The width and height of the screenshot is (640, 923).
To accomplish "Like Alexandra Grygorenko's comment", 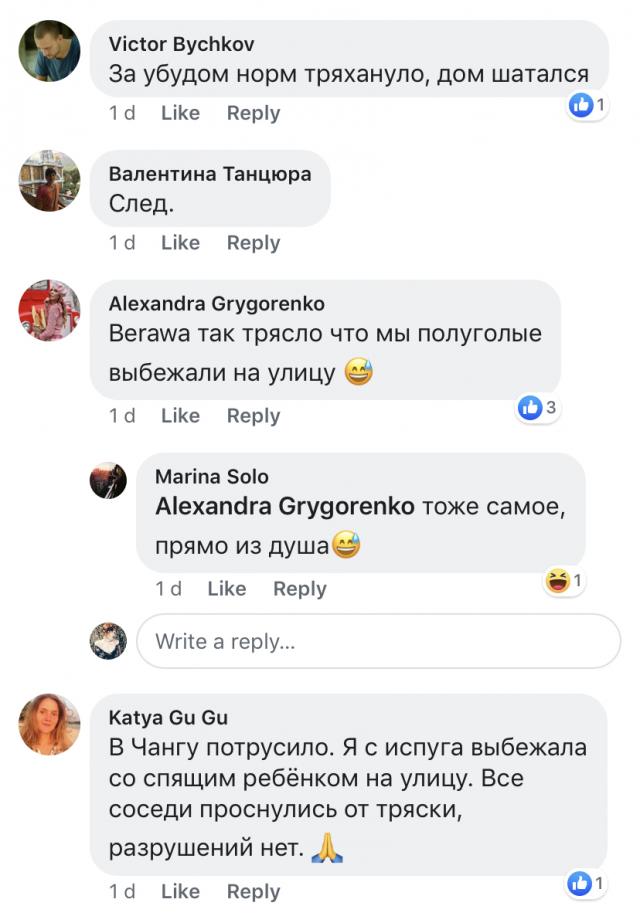I will (180, 416).
